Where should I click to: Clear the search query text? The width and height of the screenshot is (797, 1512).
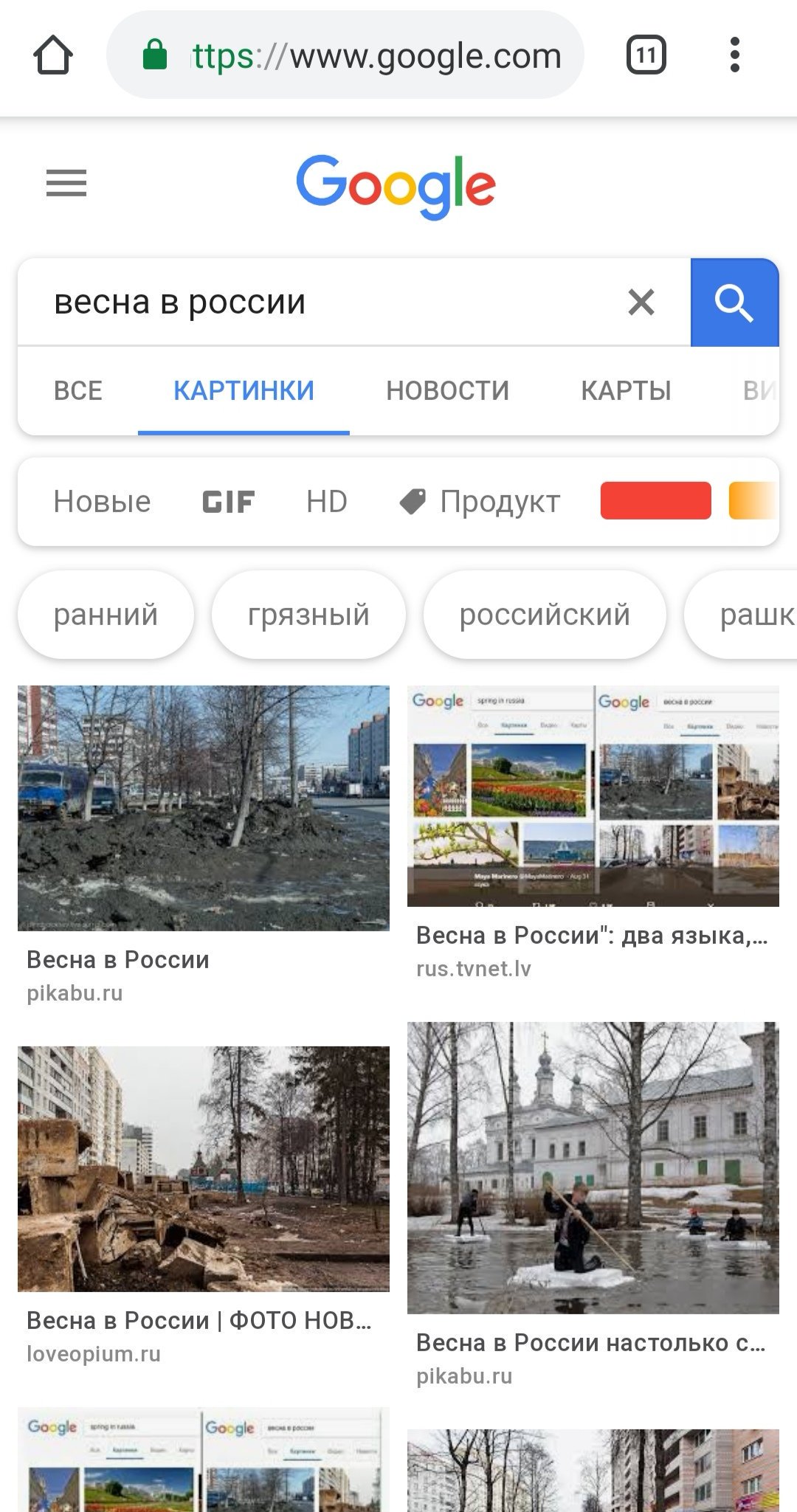click(x=641, y=303)
